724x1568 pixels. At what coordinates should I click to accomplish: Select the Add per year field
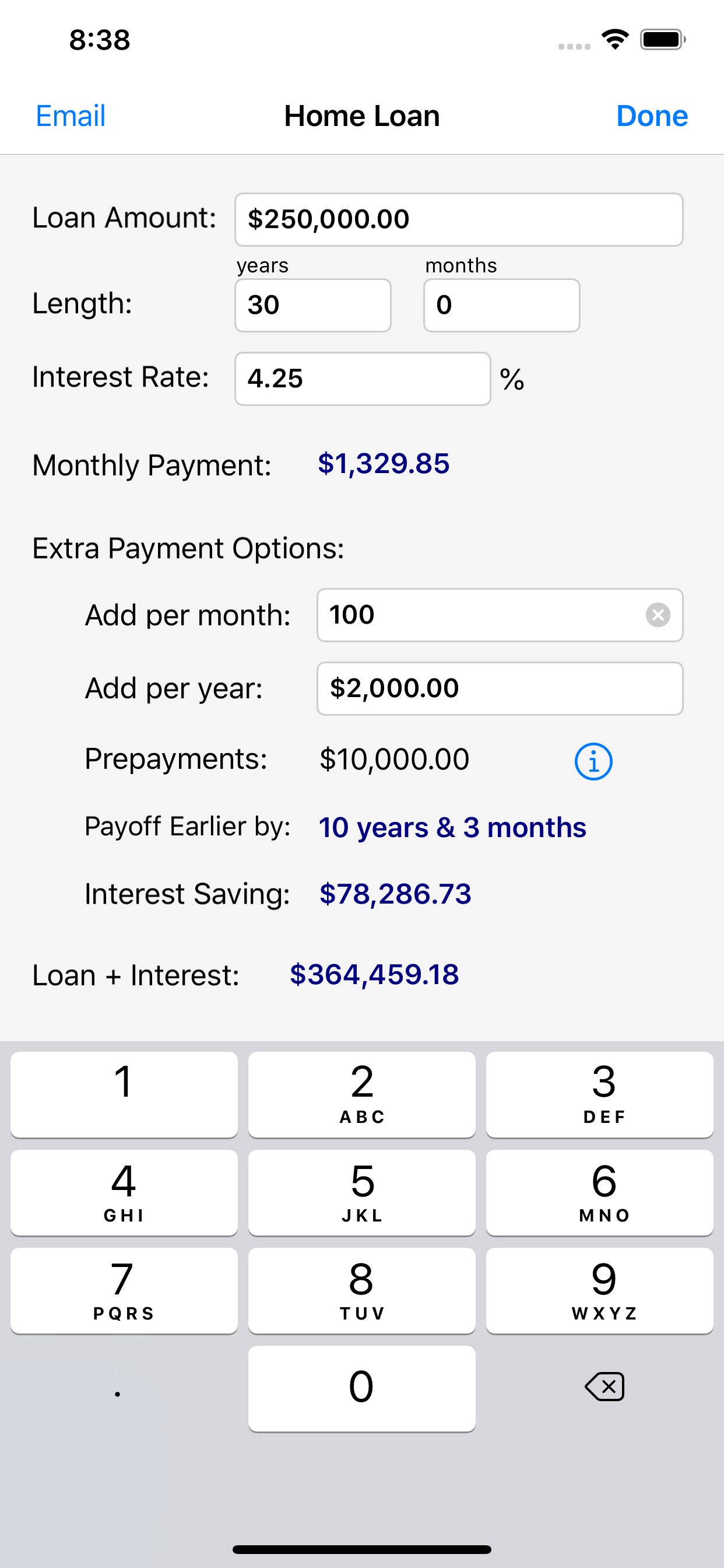tap(500, 688)
